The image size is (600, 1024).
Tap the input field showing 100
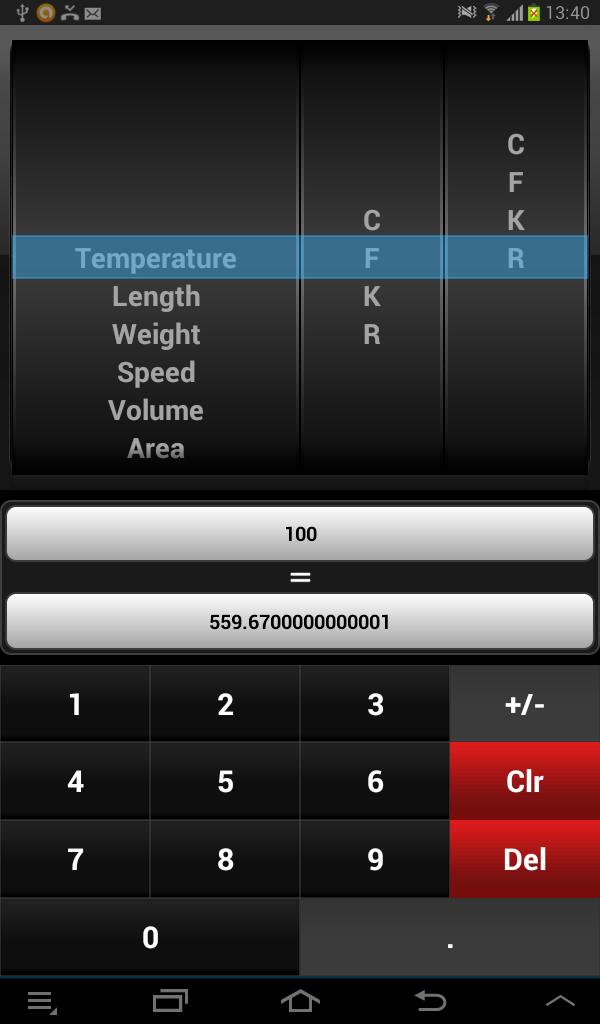[x=300, y=534]
